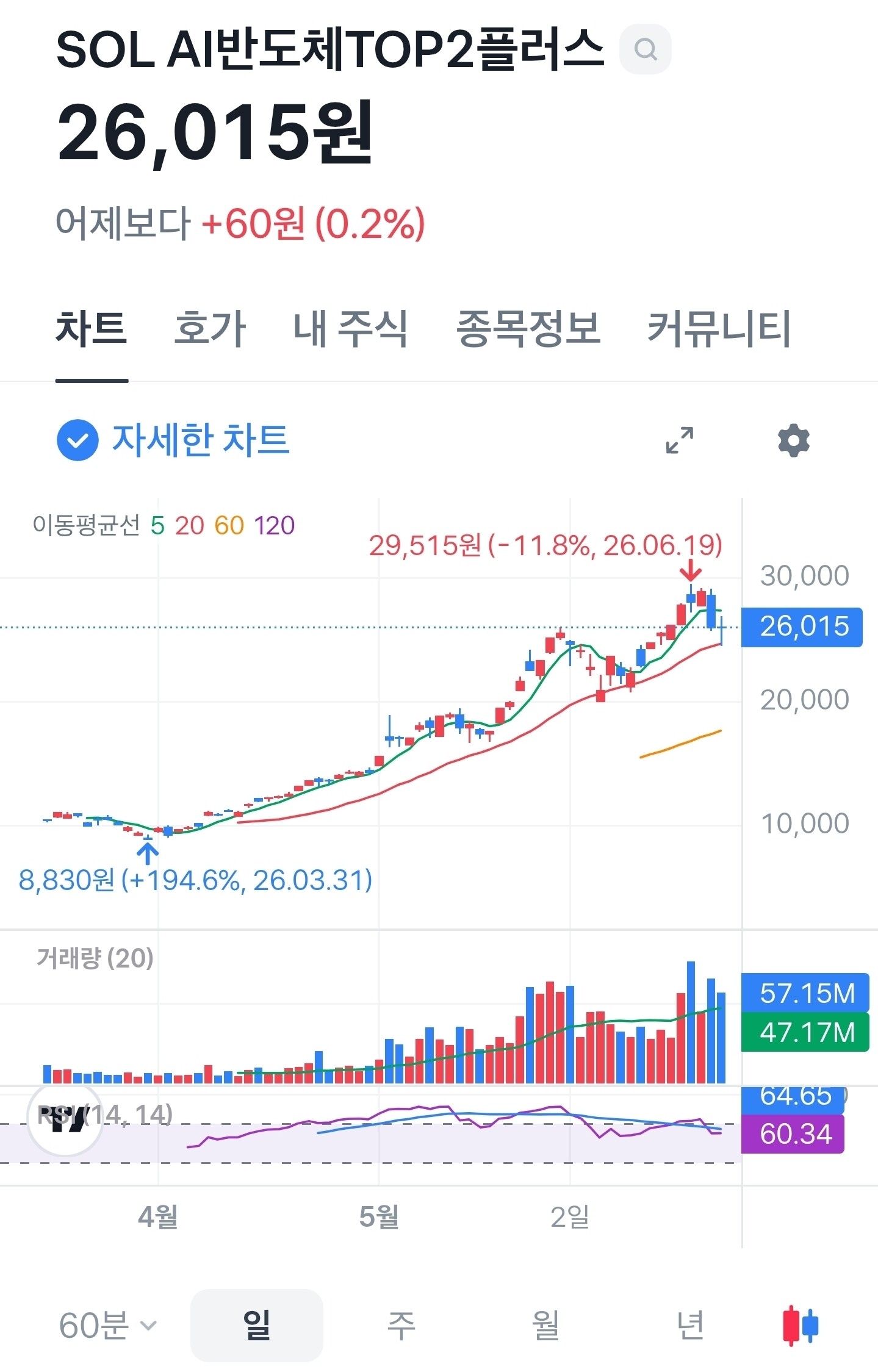Switch to the 호가 tab
This screenshot has width=878, height=1372.
coord(210,328)
